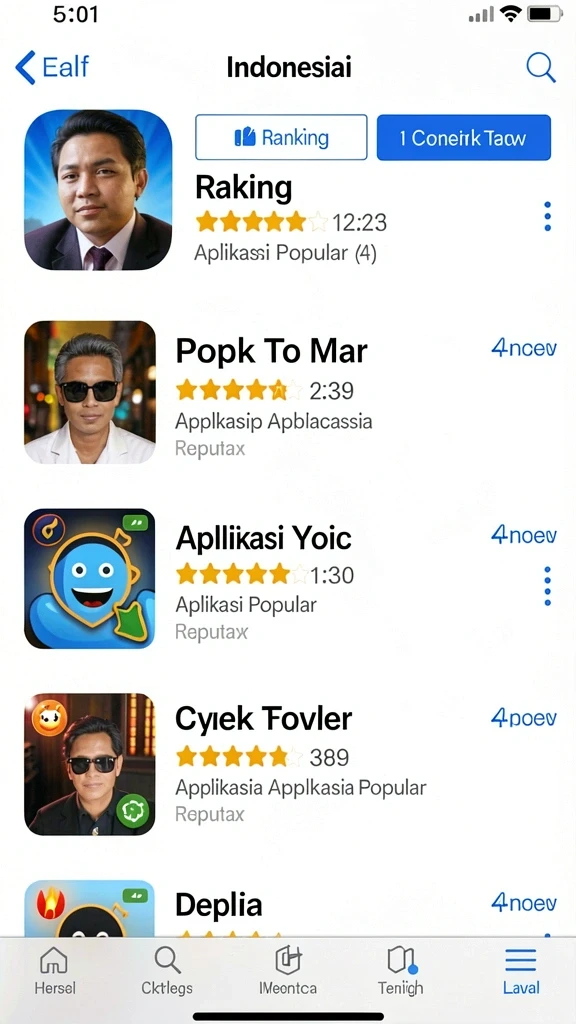Screen dimensions: 576x1024
Task: Switch to the IMeontca tab
Action: coord(288,971)
